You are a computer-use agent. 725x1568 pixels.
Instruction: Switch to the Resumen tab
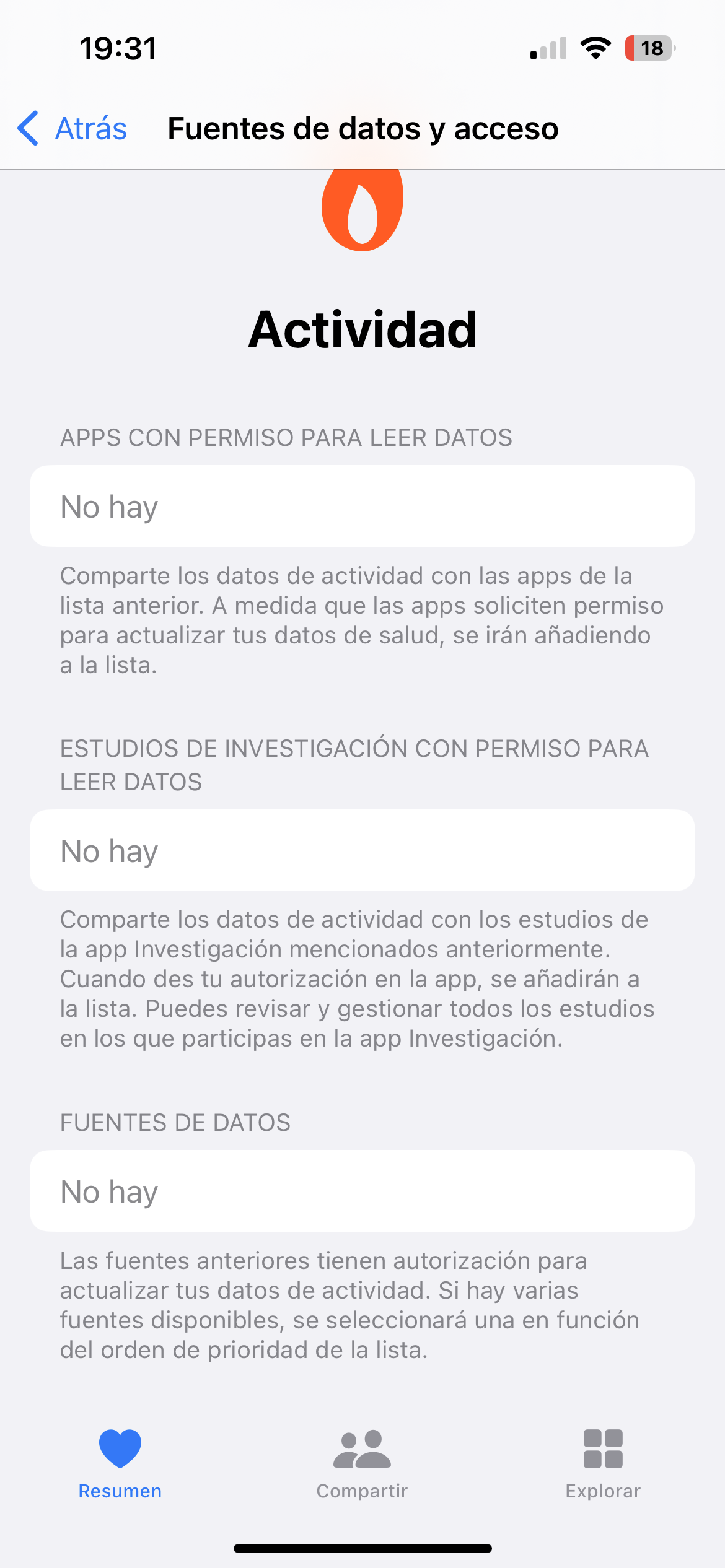click(120, 1464)
